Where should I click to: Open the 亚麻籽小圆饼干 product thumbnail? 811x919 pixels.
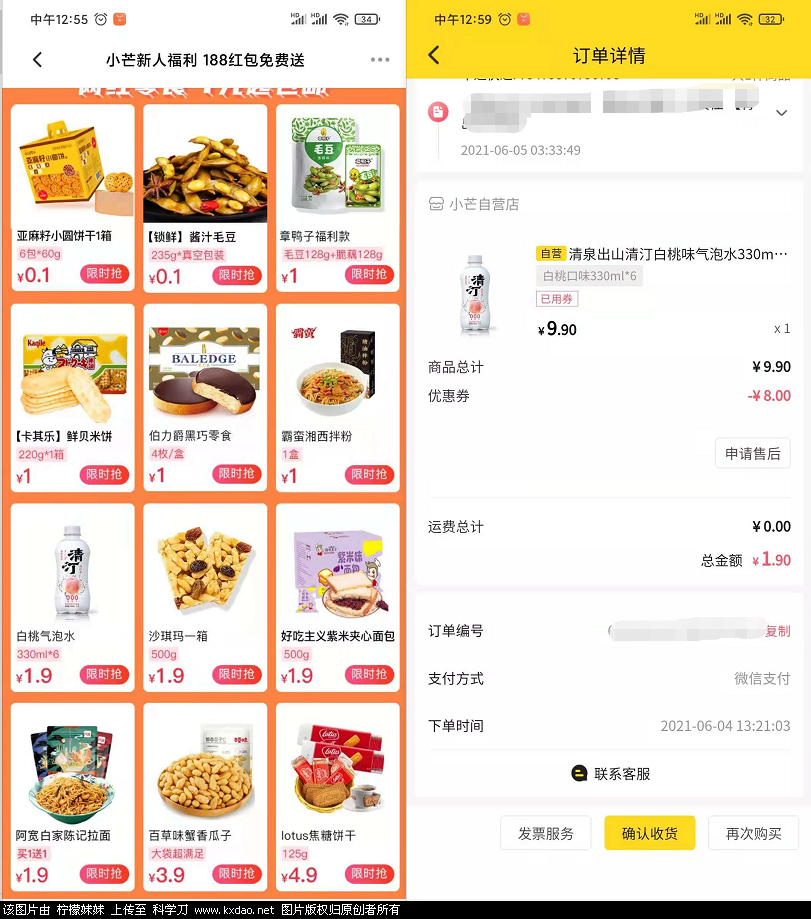pos(71,163)
